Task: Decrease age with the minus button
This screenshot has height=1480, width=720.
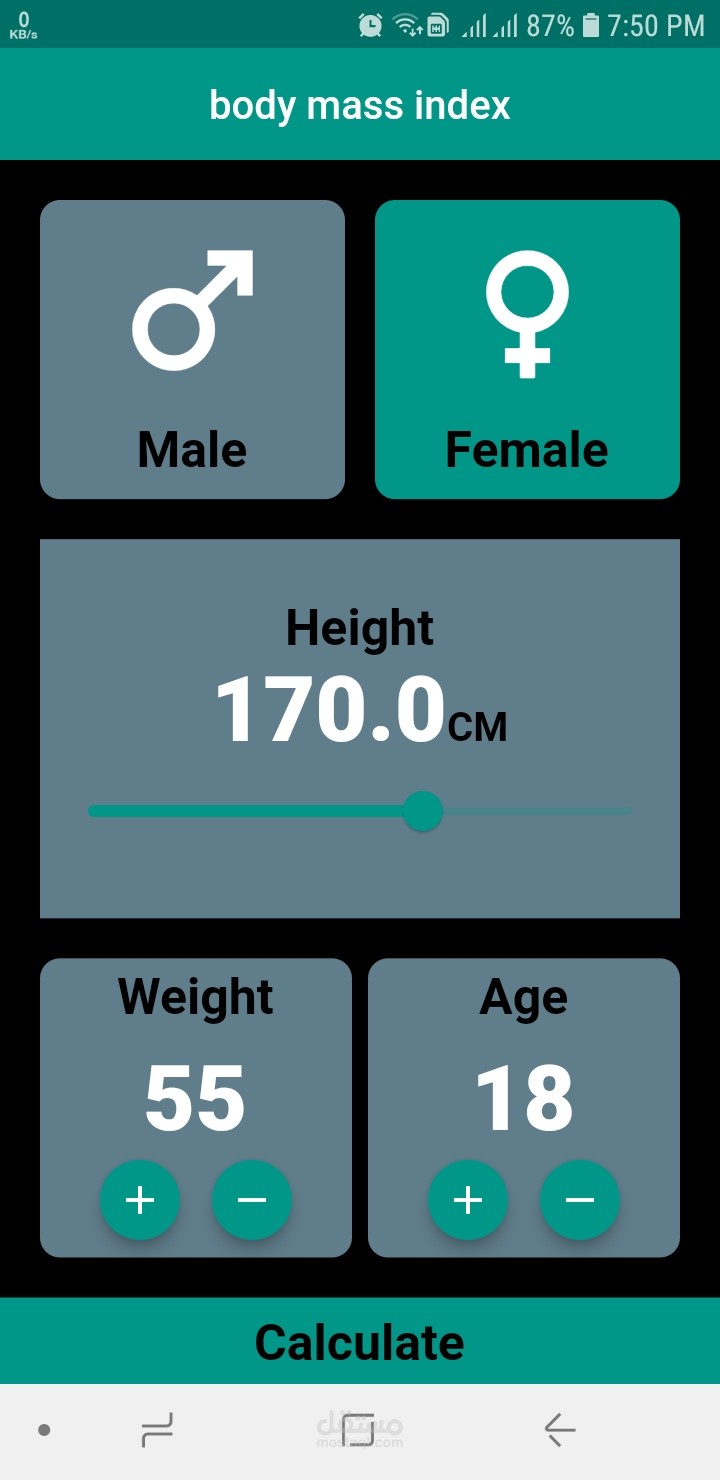Action: pyautogui.click(x=580, y=1200)
